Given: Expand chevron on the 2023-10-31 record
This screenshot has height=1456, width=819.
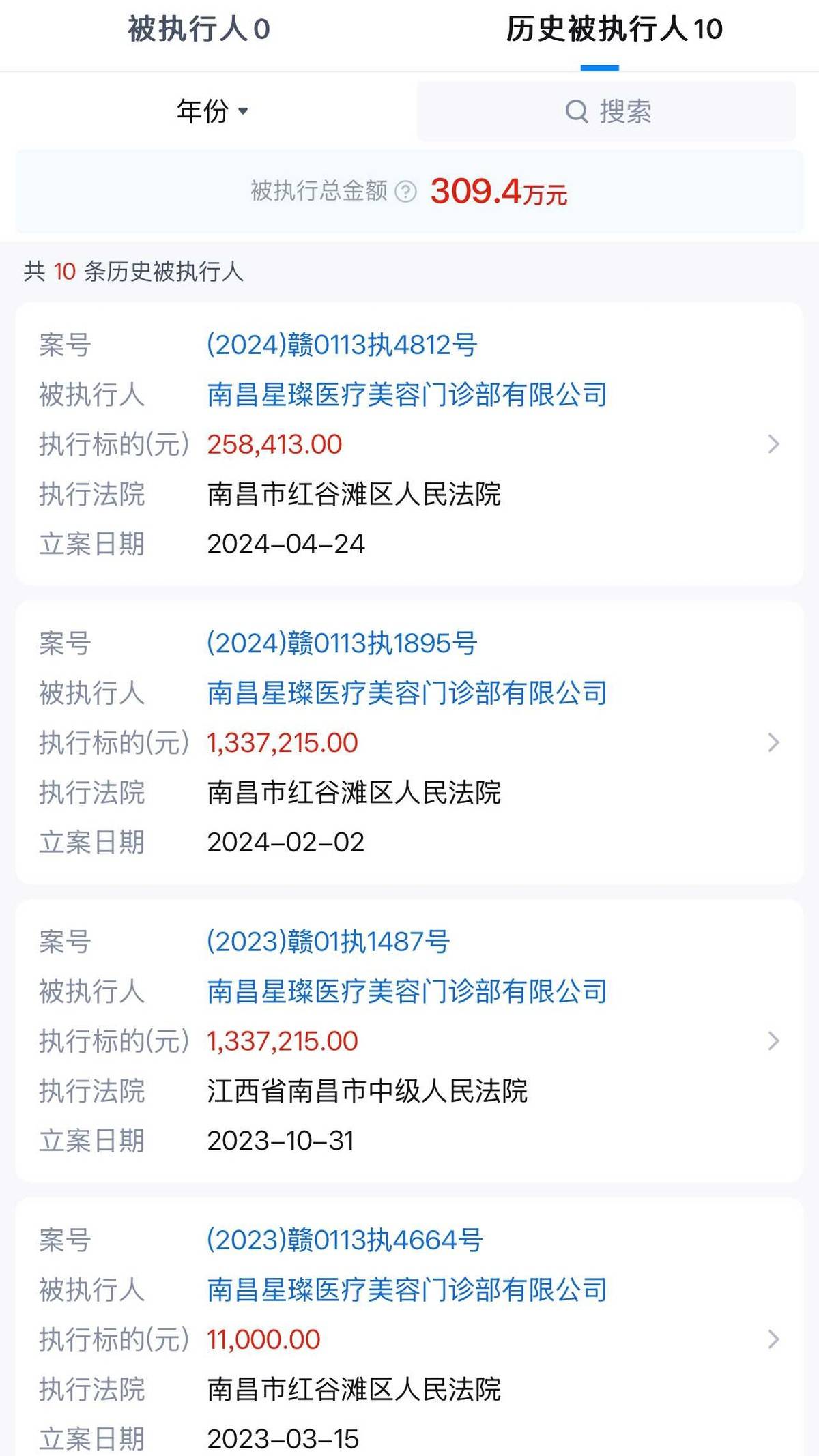Looking at the screenshot, I should pyautogui.click(x=773, y=1041).
